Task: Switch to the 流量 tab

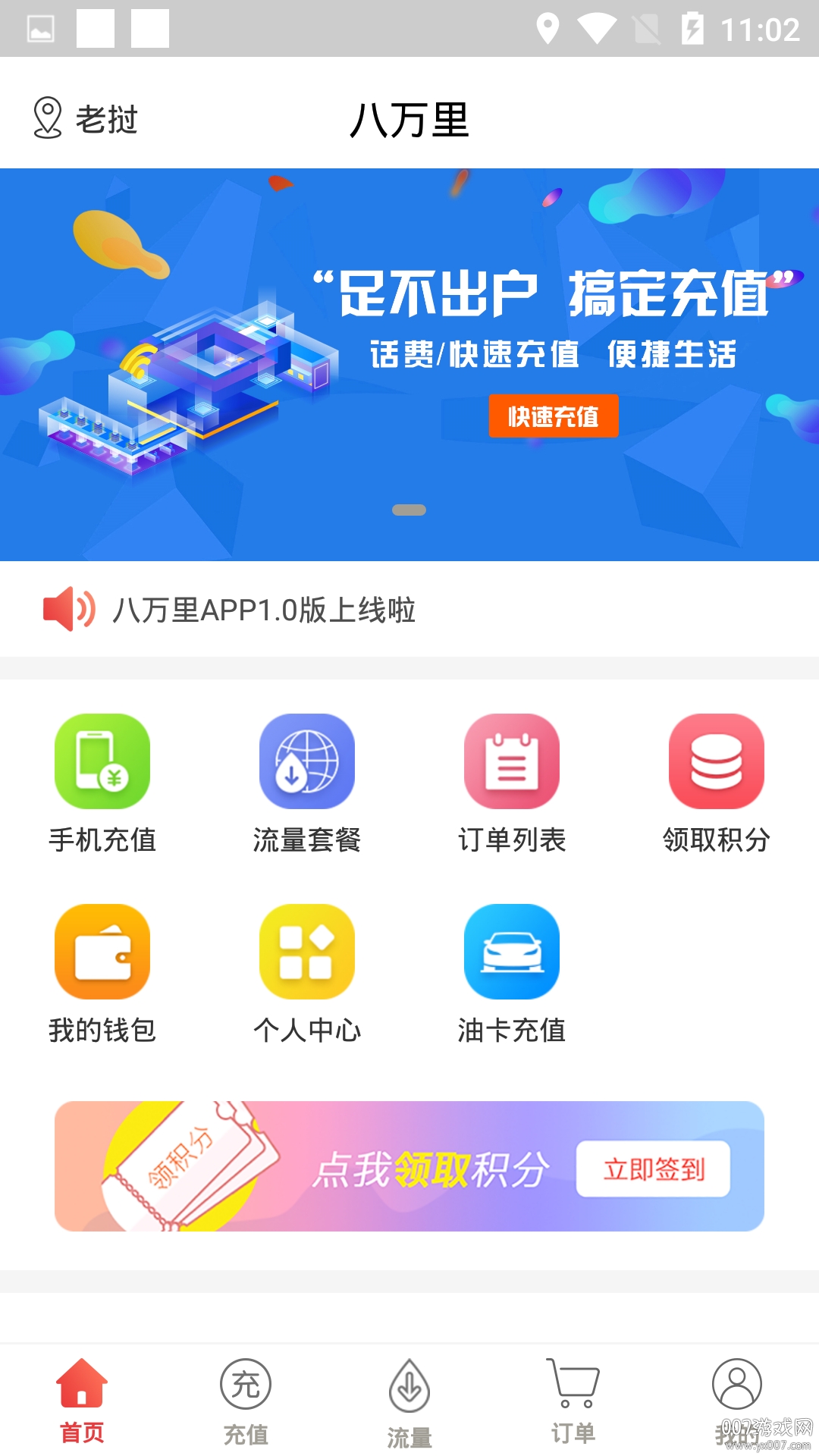Action: point(409,1401)
